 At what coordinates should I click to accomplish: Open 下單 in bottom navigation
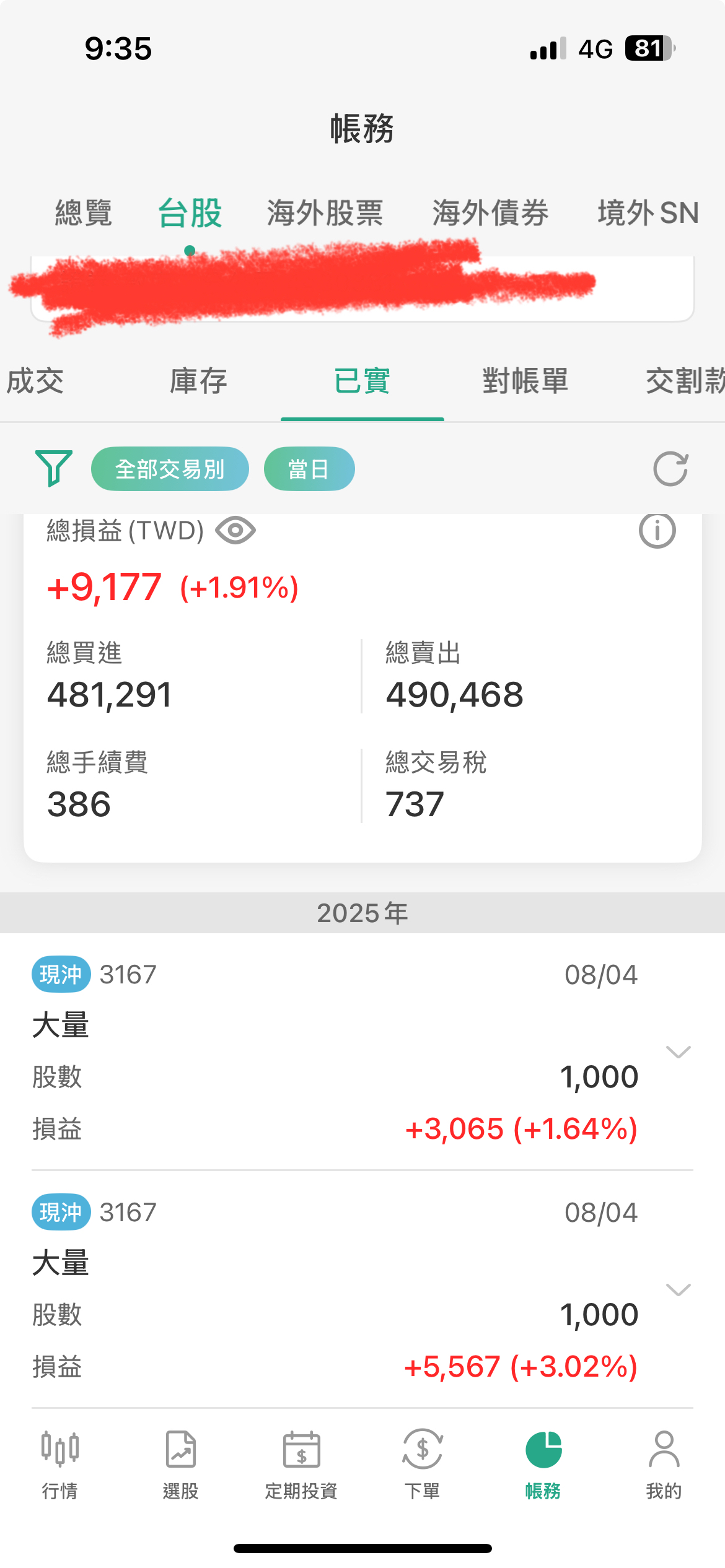coord(422,1465)
